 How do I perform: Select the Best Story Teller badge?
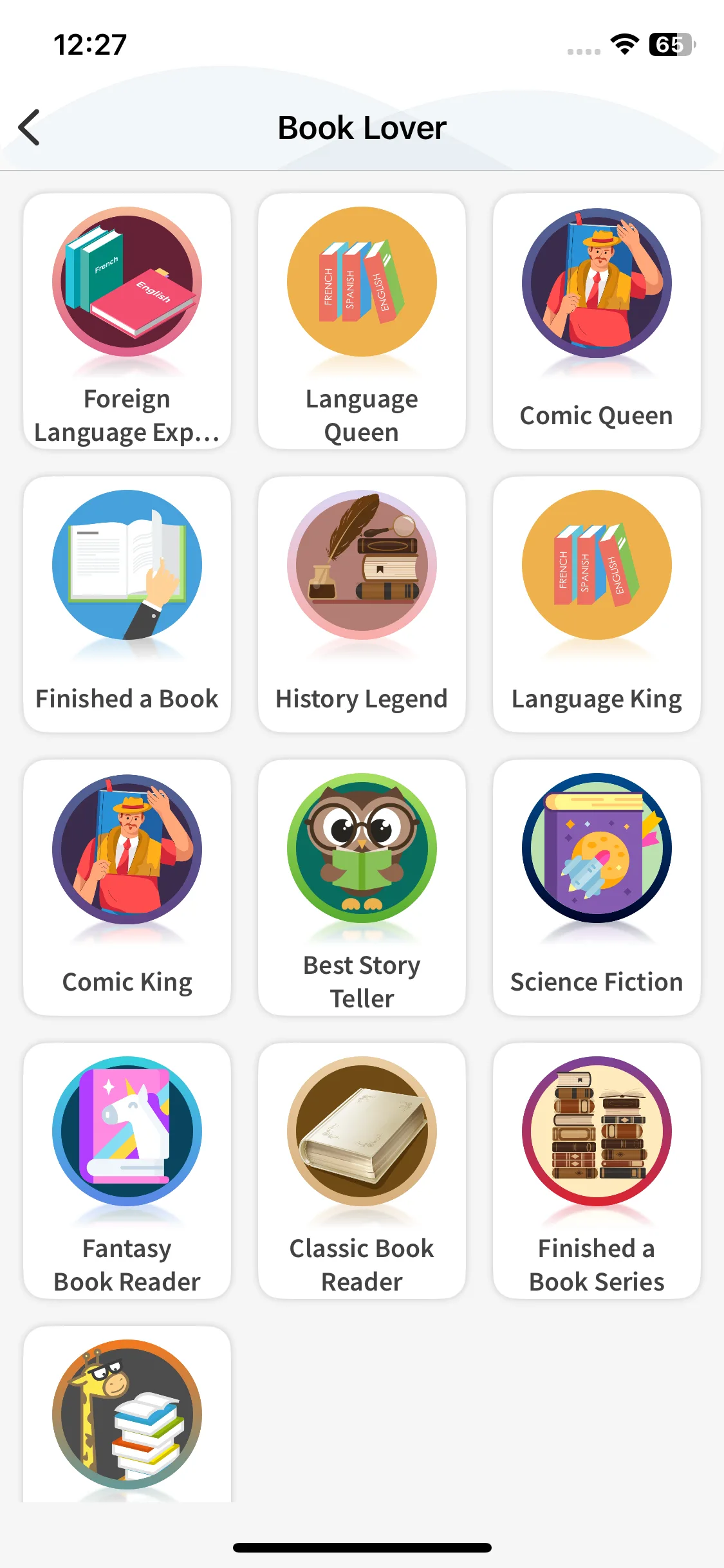[362, 887]
